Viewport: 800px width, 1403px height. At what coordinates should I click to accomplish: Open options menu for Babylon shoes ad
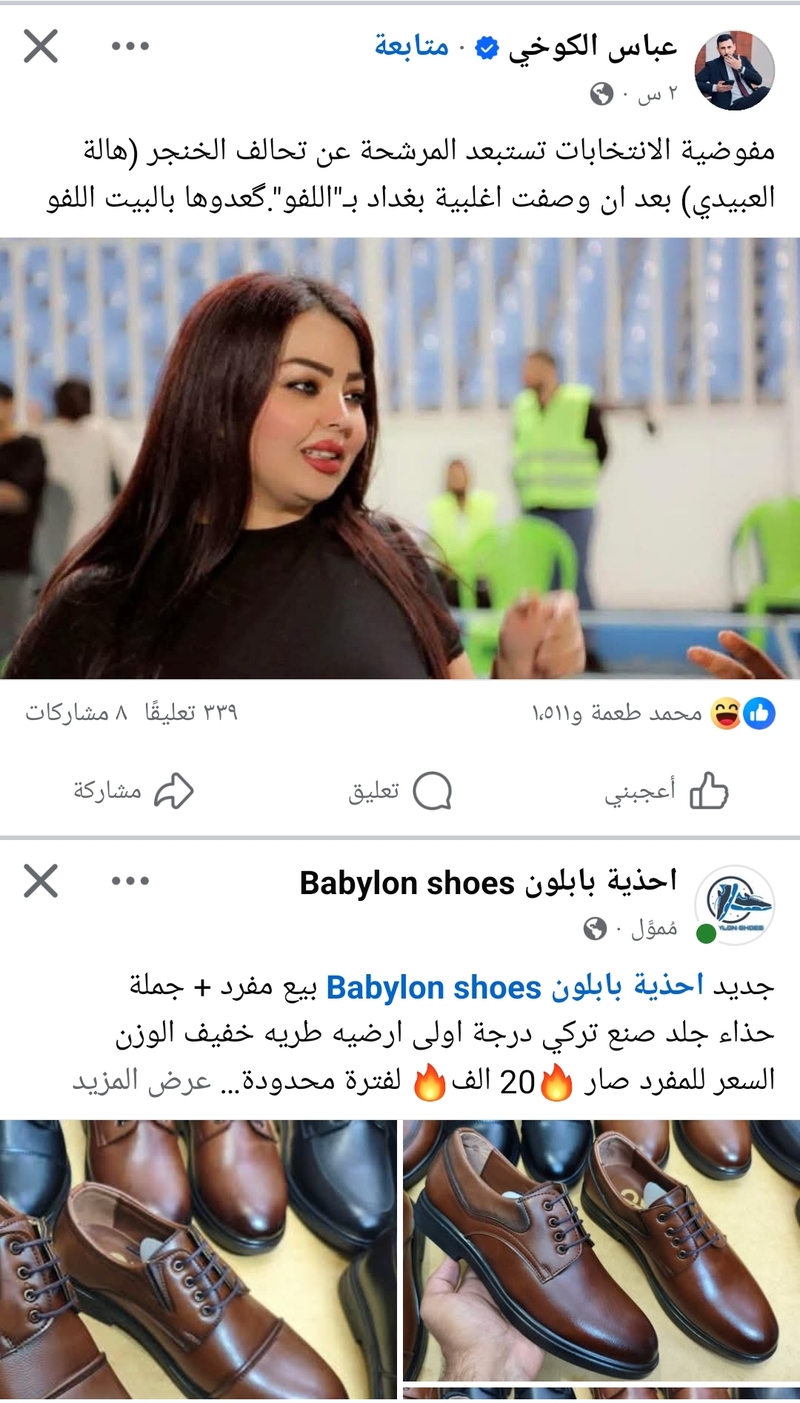click(130, 881)
